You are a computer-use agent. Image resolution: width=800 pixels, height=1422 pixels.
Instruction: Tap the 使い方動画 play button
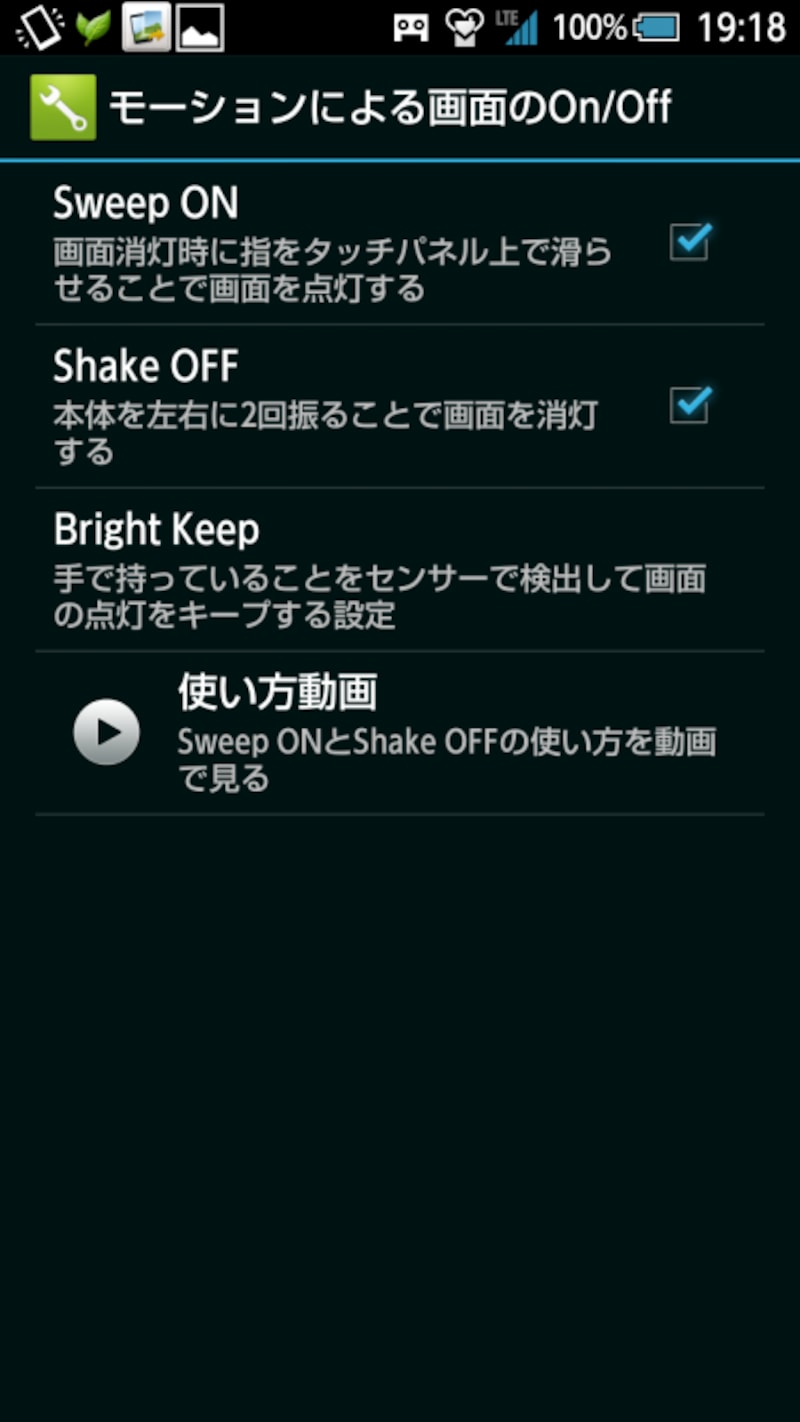(x=105, y=730)
